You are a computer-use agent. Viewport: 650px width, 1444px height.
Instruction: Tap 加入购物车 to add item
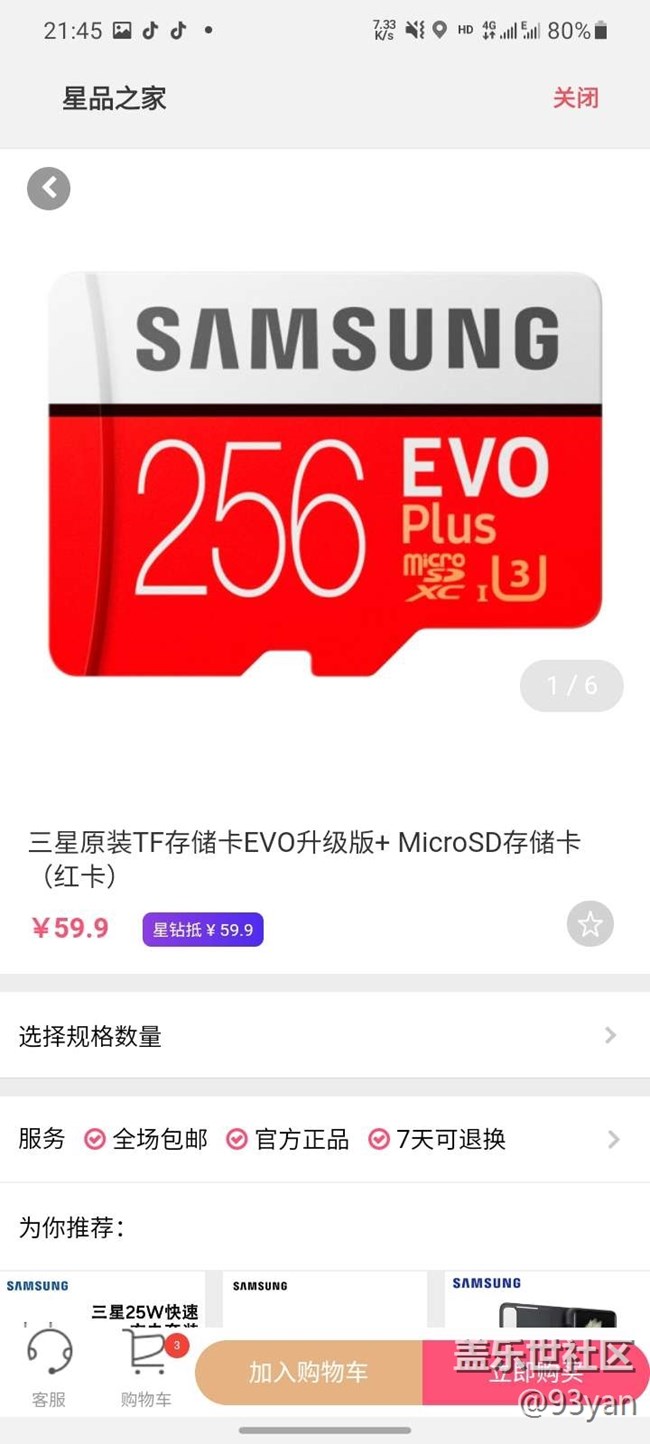pyautogui.click(x=308, y=1373)
